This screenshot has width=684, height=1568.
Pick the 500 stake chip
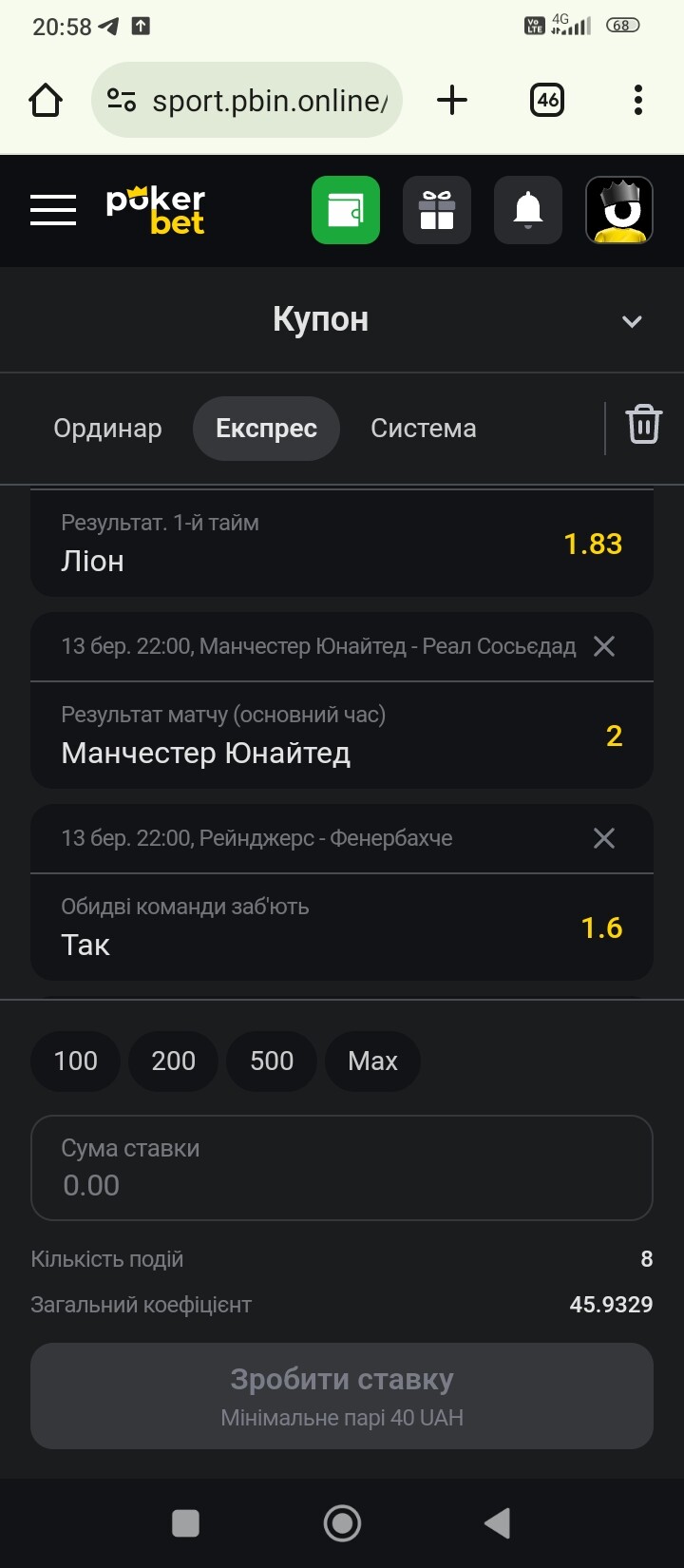[x=272, y=1061]
